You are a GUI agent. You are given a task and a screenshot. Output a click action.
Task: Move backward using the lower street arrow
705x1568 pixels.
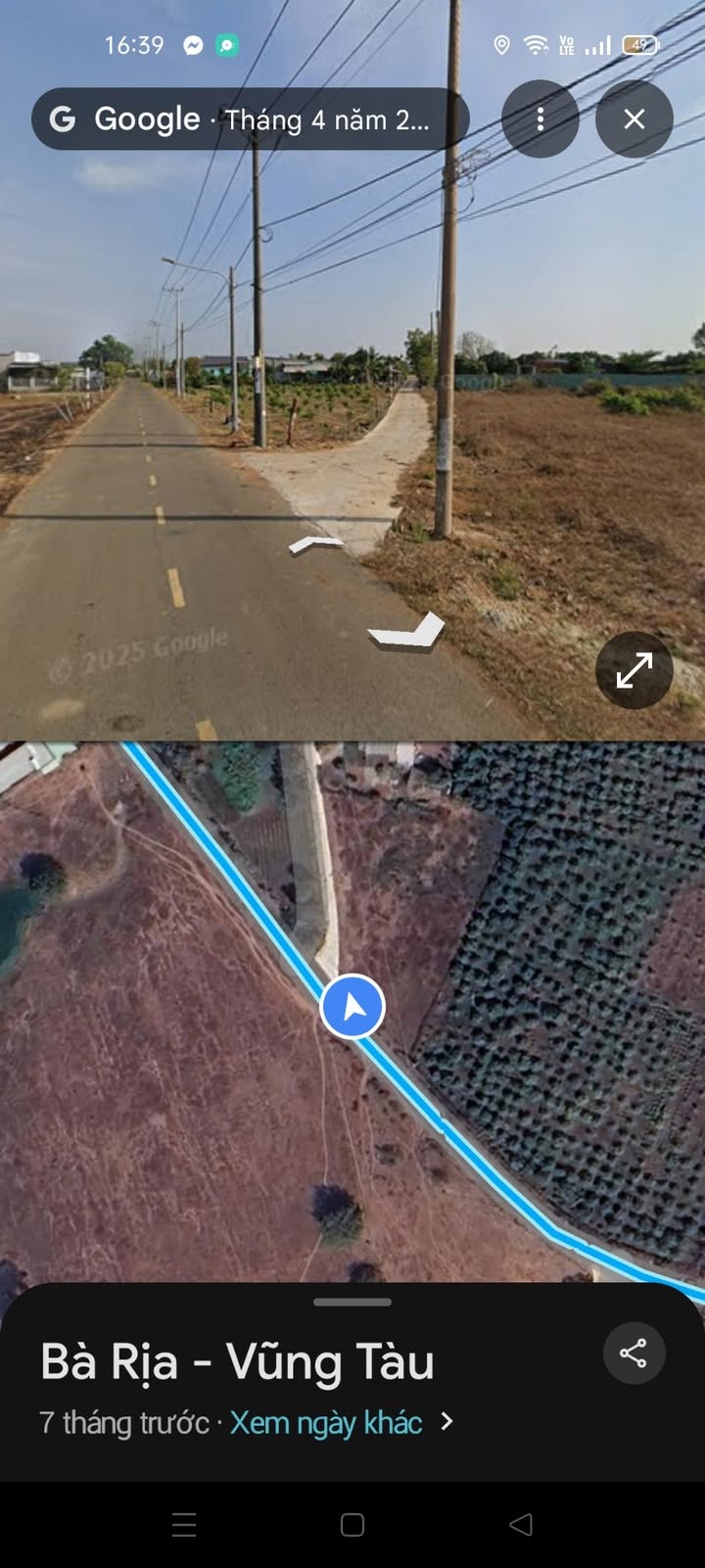coord(407,633)
